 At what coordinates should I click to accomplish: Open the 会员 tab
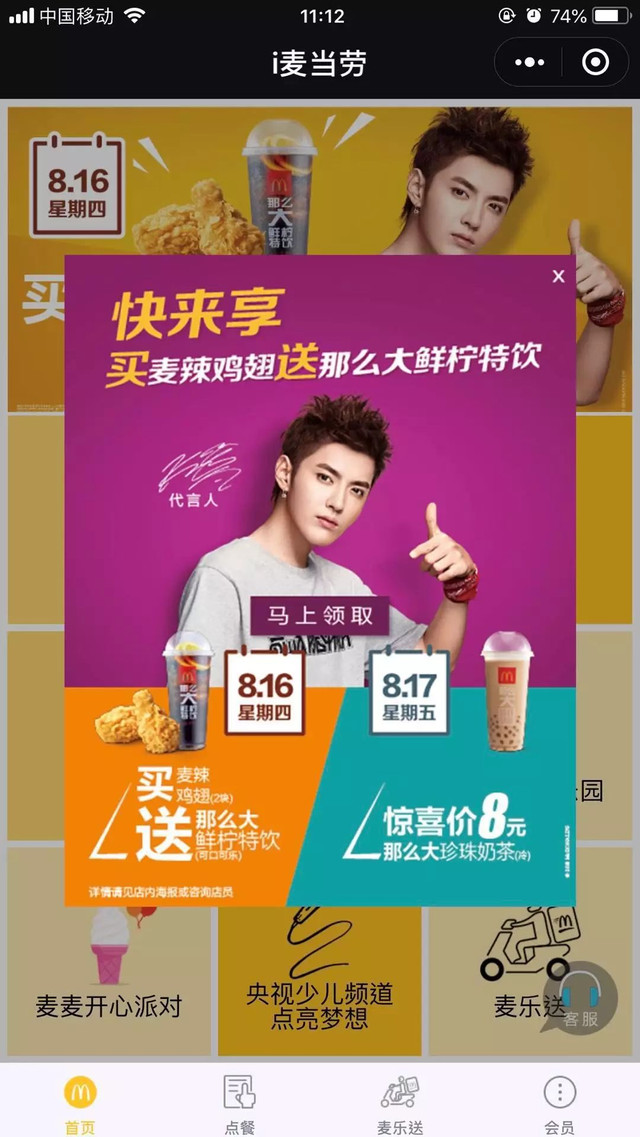560,1104
